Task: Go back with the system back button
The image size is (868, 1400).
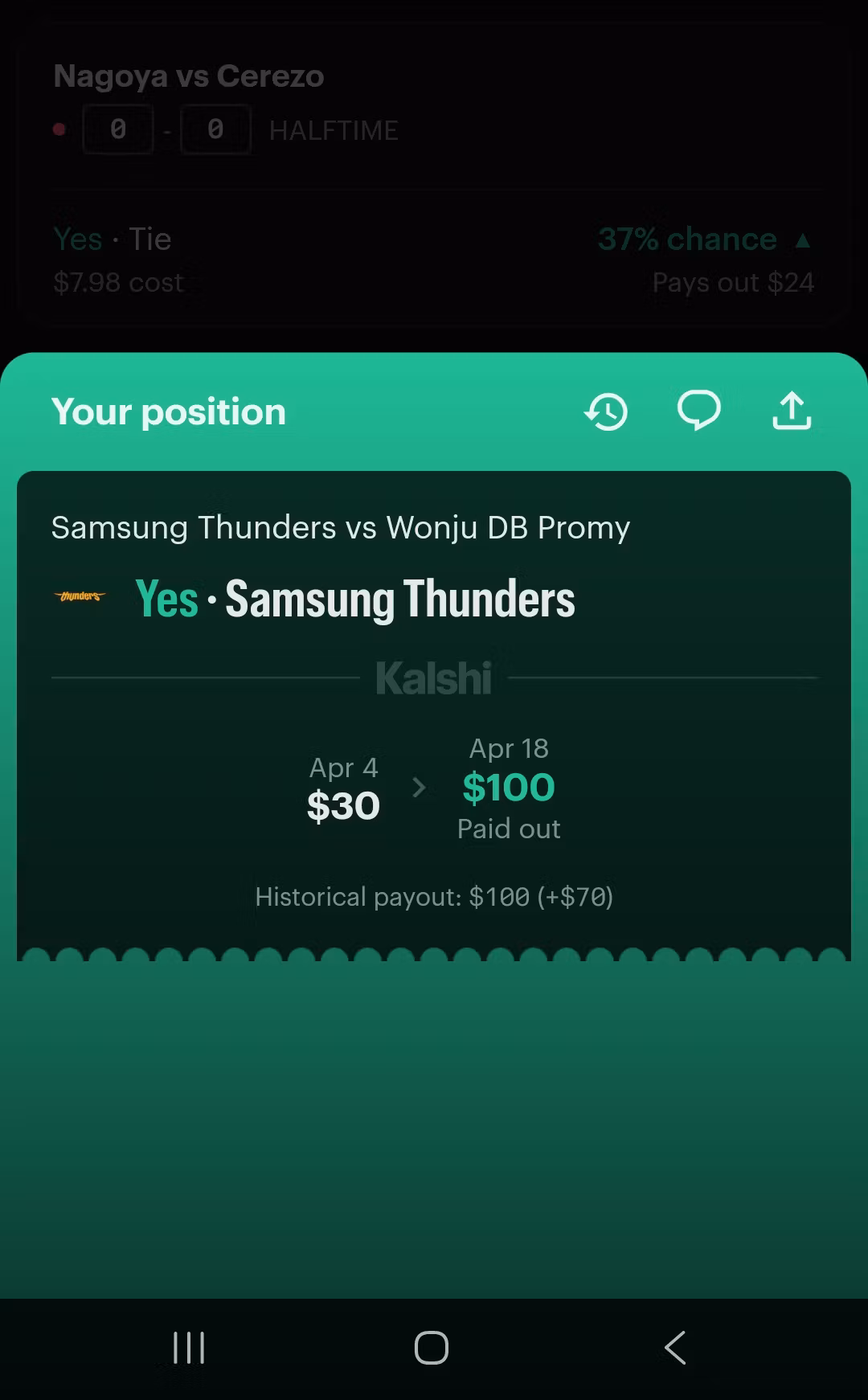Action: coord(676,1348)
